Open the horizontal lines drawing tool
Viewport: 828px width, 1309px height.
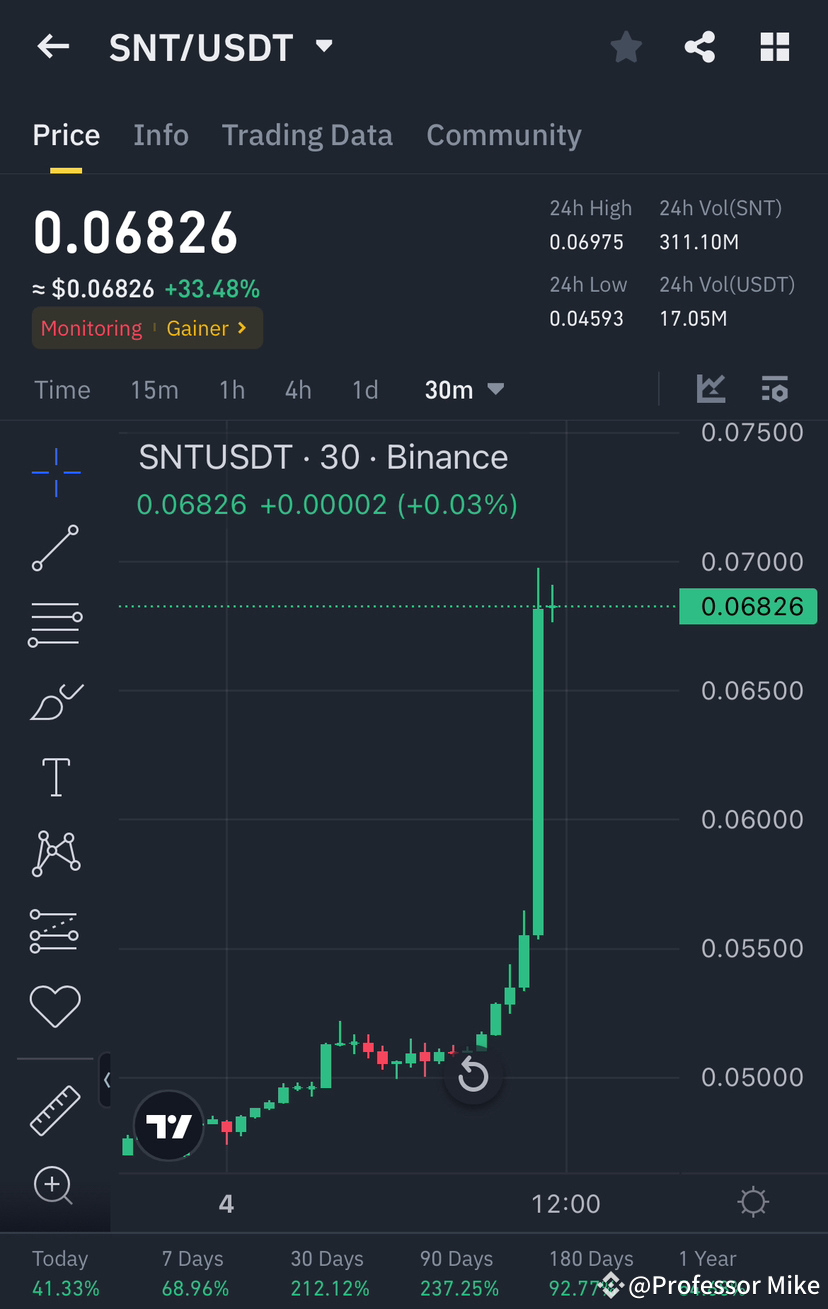[55, 624]
